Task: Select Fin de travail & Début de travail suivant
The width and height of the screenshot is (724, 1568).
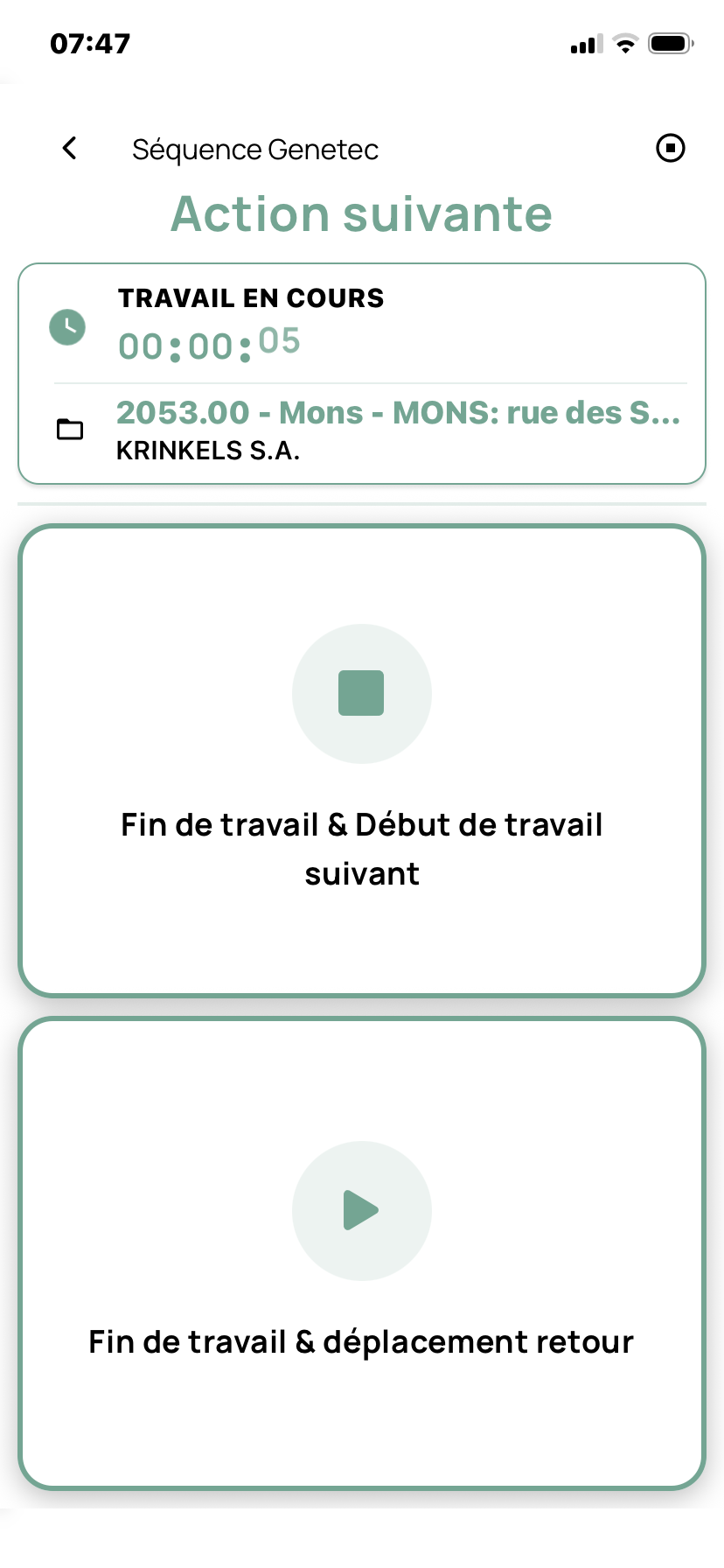Action: click(361, 759)
